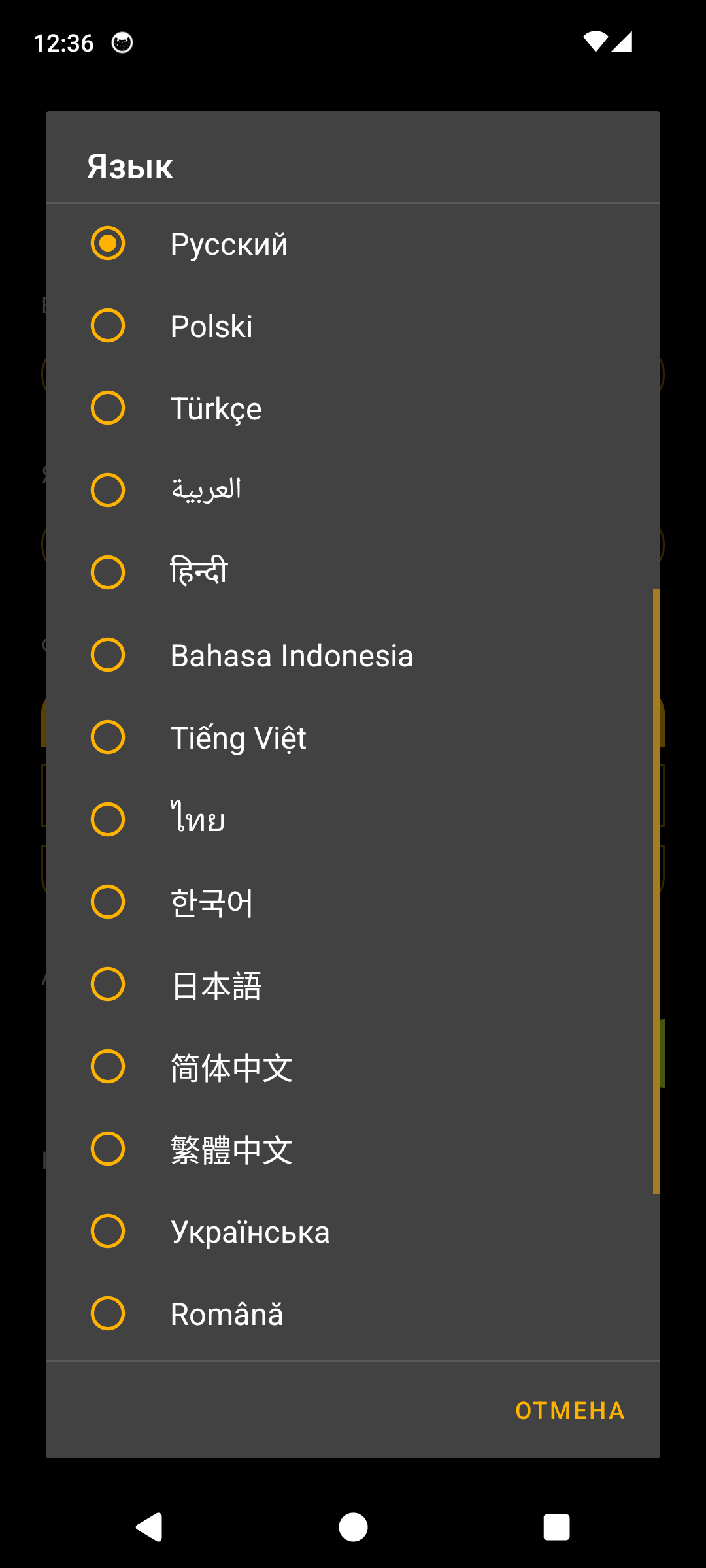The height and width of the screenshot is (1568, 706).
Task: Tap the system back button
Action: pos(149,1527)
